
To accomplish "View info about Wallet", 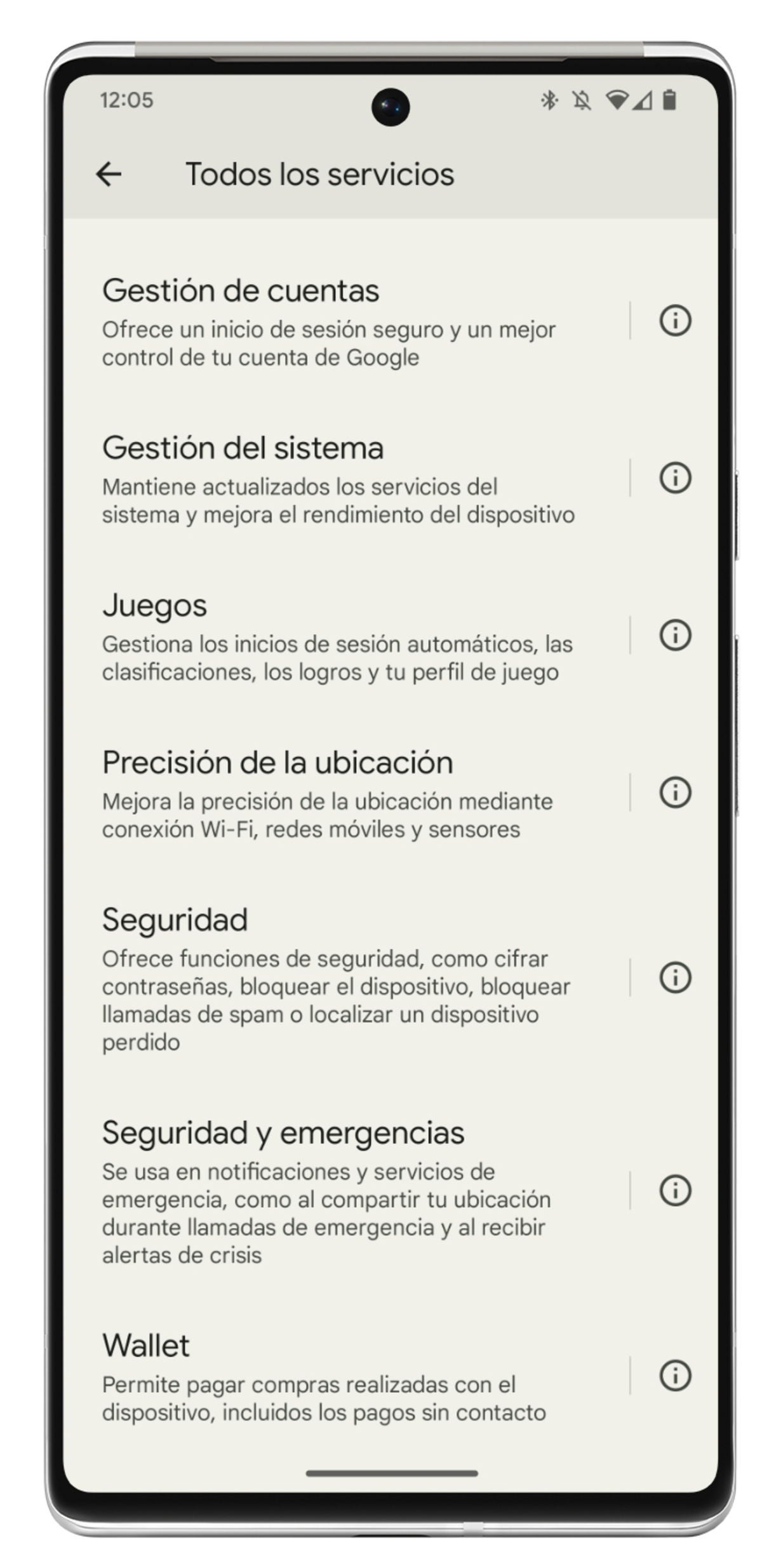I will pyautogui.click(x=674, y=1376).
